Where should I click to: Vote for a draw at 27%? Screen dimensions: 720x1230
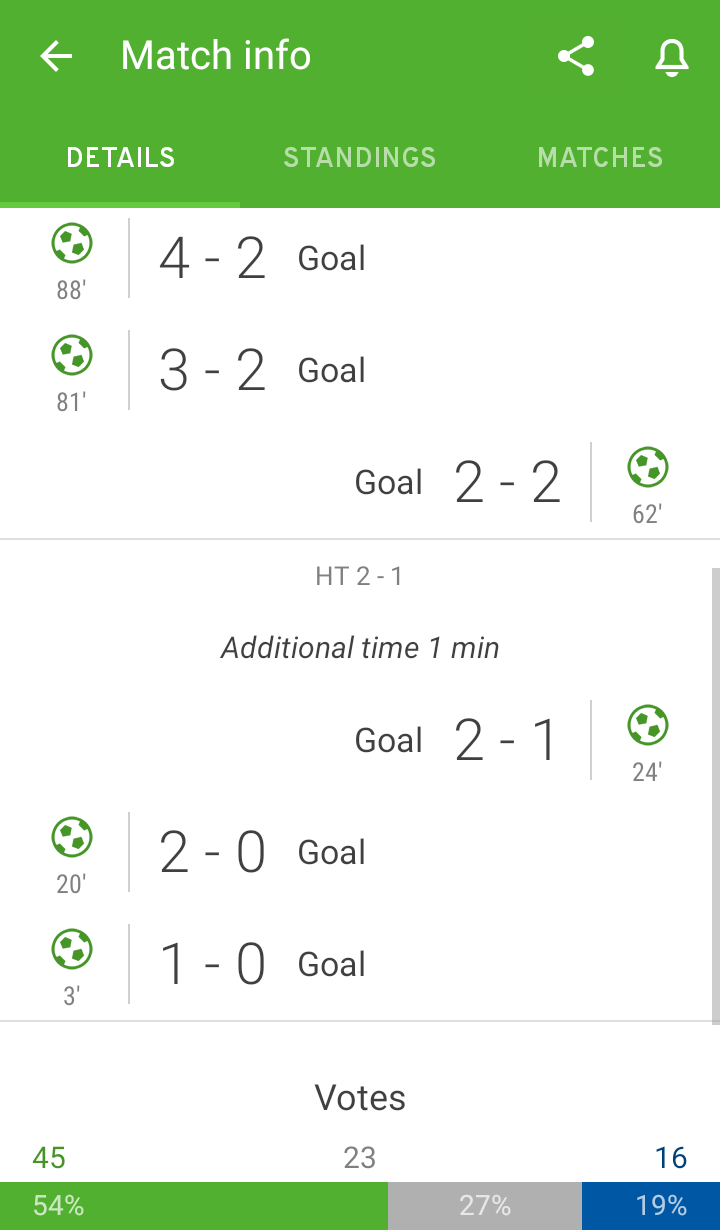coord(485,1206)
